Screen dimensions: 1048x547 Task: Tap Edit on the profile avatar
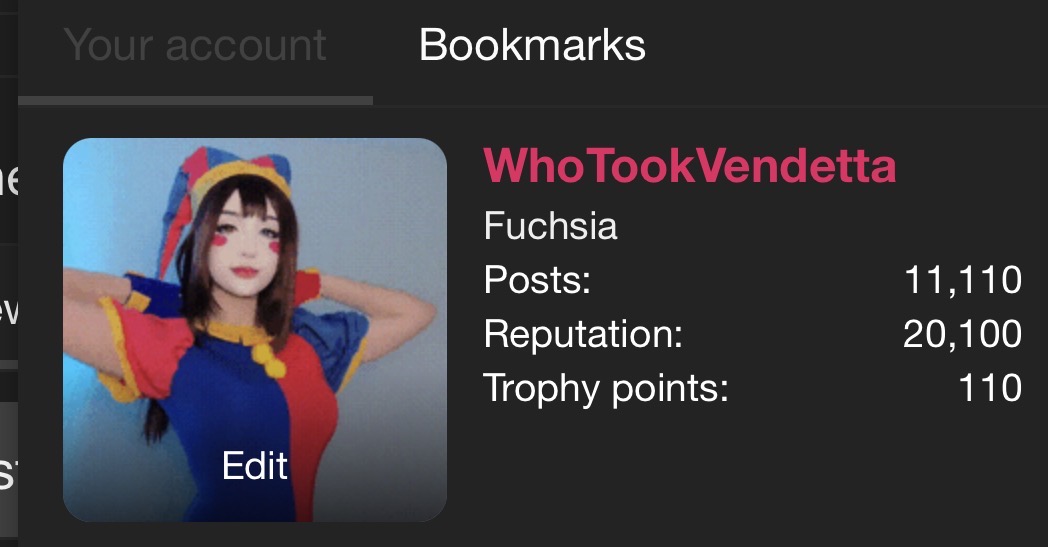pos(255,466)
